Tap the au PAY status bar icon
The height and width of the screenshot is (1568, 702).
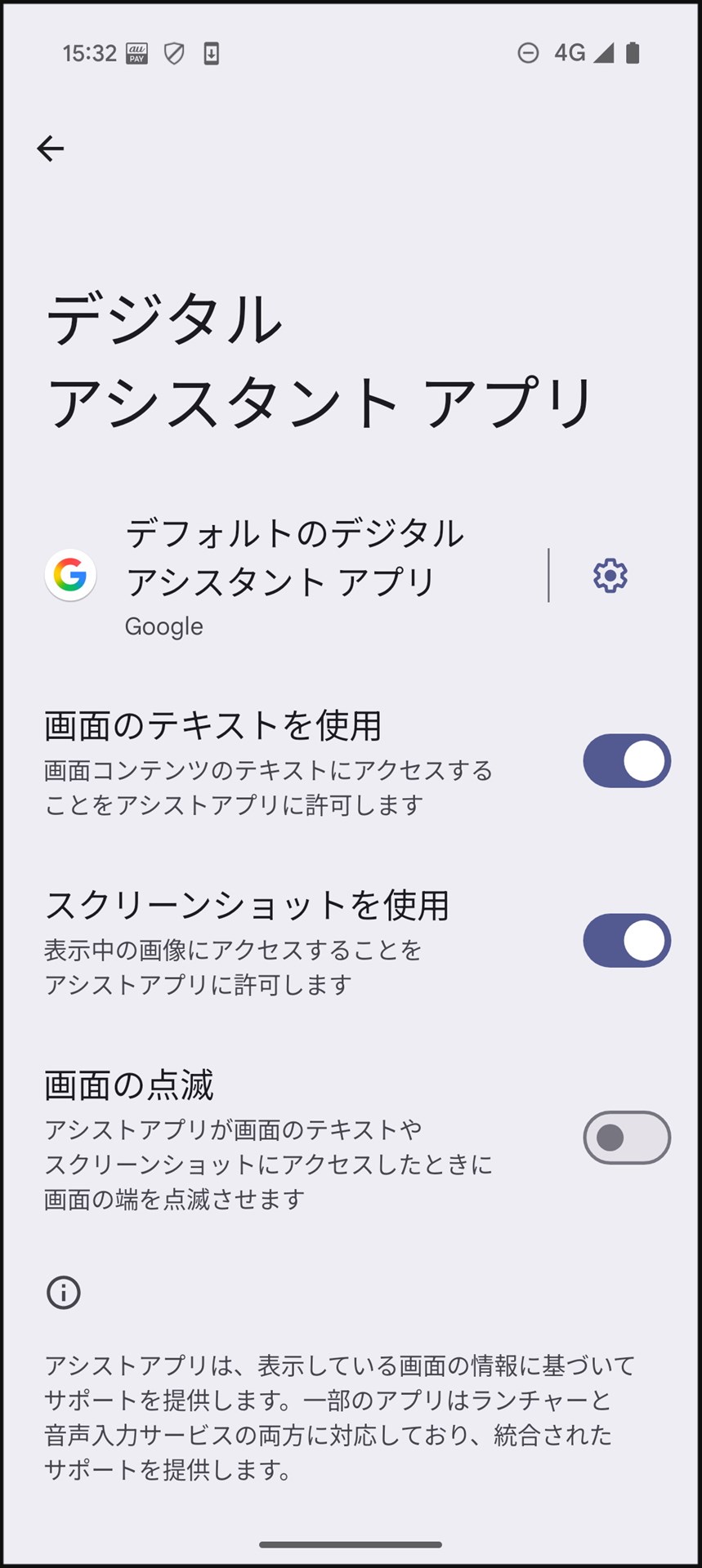click(137, 52)
